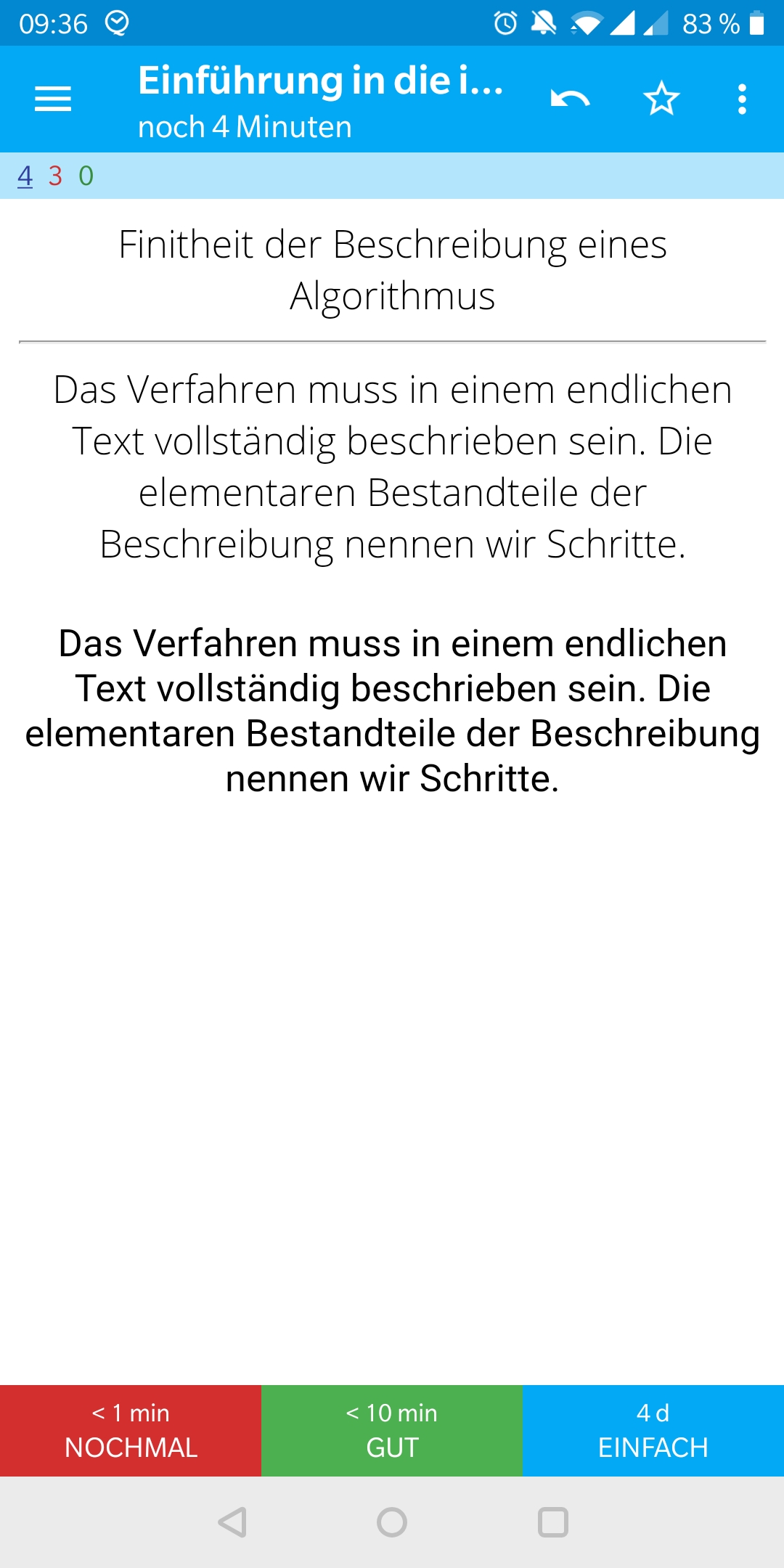Rate the card as EINFACH
Viewport: 784px width, 1568px height.
[653, 1430]
